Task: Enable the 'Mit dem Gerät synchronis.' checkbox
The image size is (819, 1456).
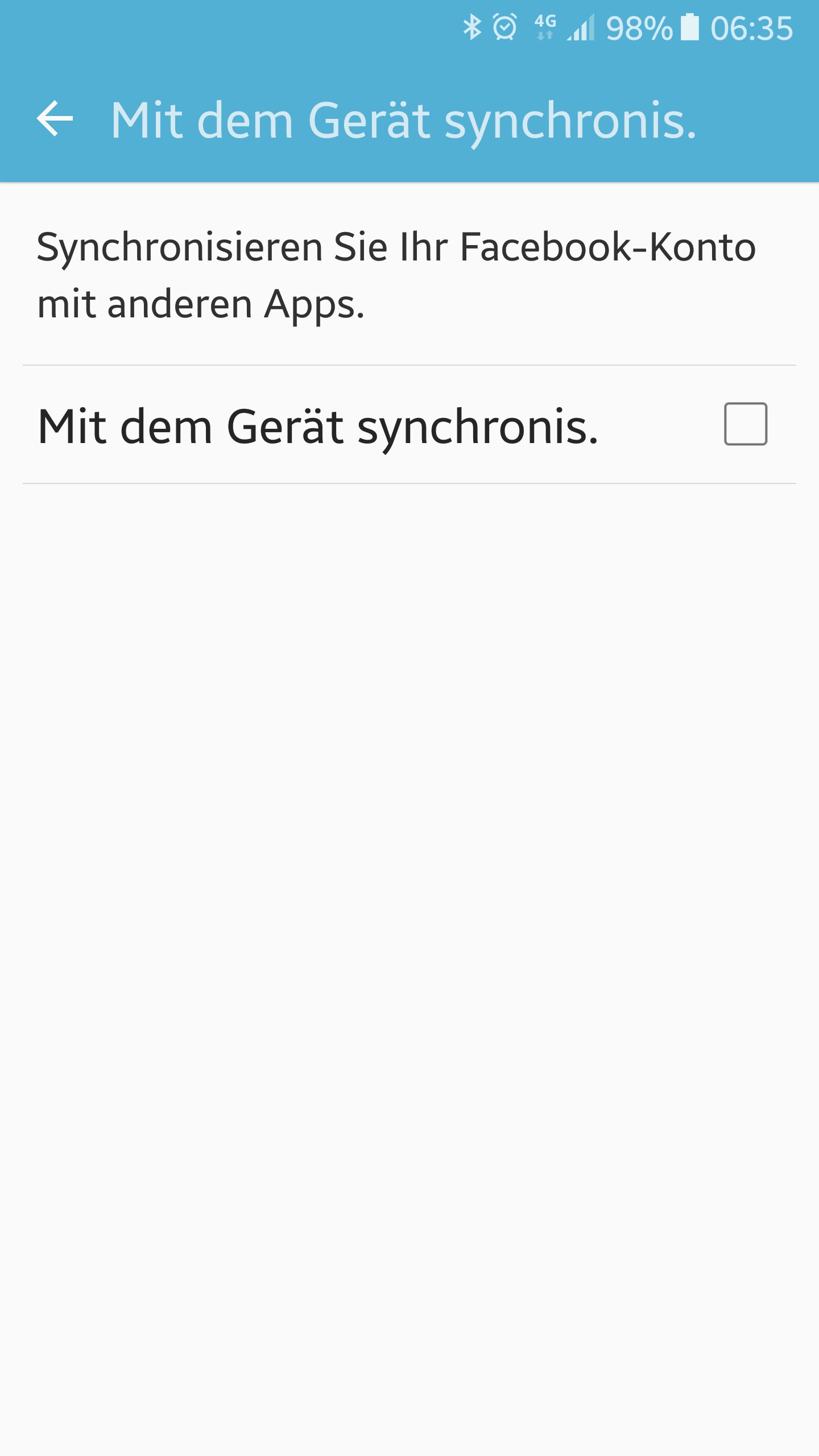Action: tap(745, 424)
